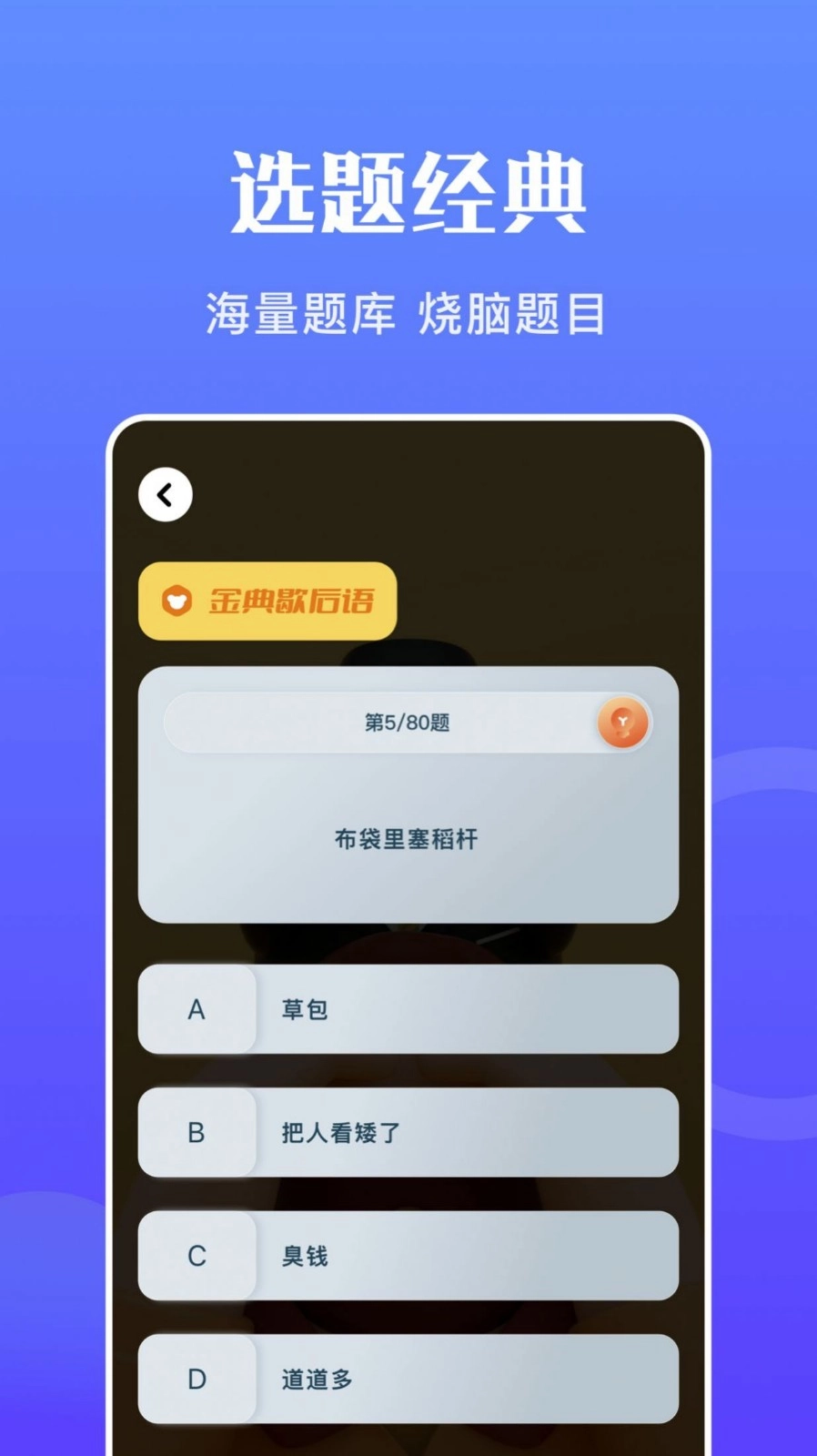The width and height of the screenshot is (817, 1456).
Task: Click the subtitle 海量题库 烧脑题目
Action: (408, 310)
